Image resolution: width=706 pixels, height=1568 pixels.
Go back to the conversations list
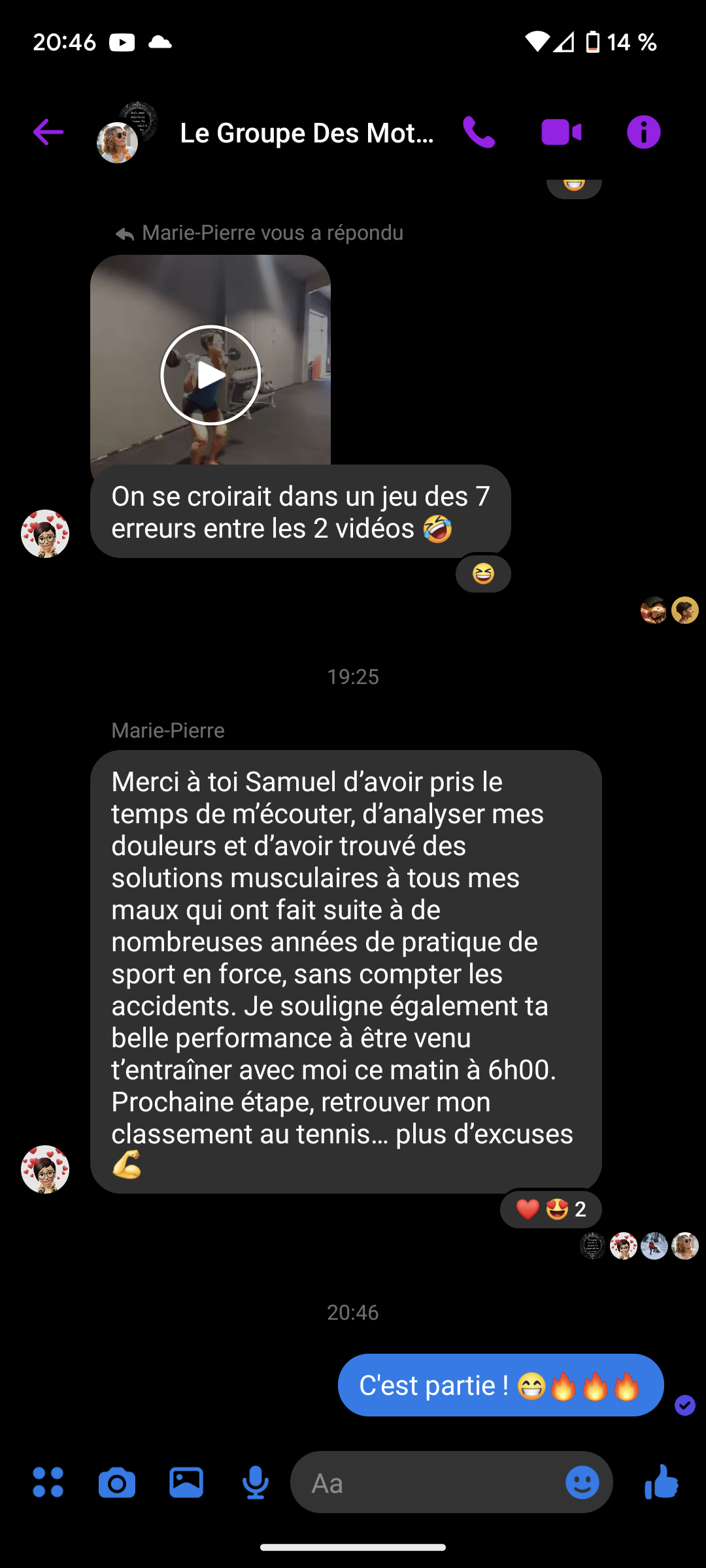48,133
